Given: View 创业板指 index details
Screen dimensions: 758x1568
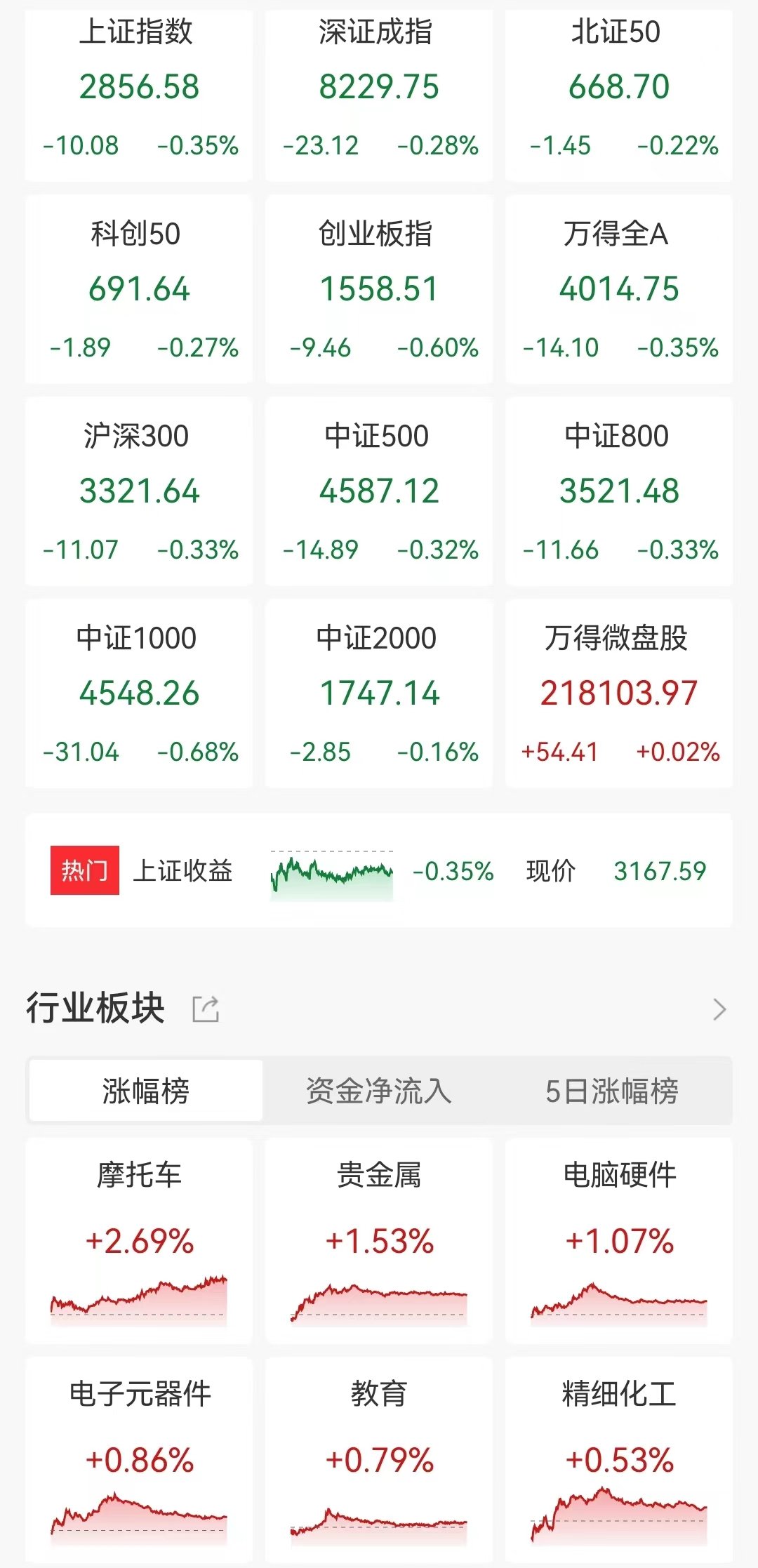Looking at the screenshot, I should (x=379, y=289).
